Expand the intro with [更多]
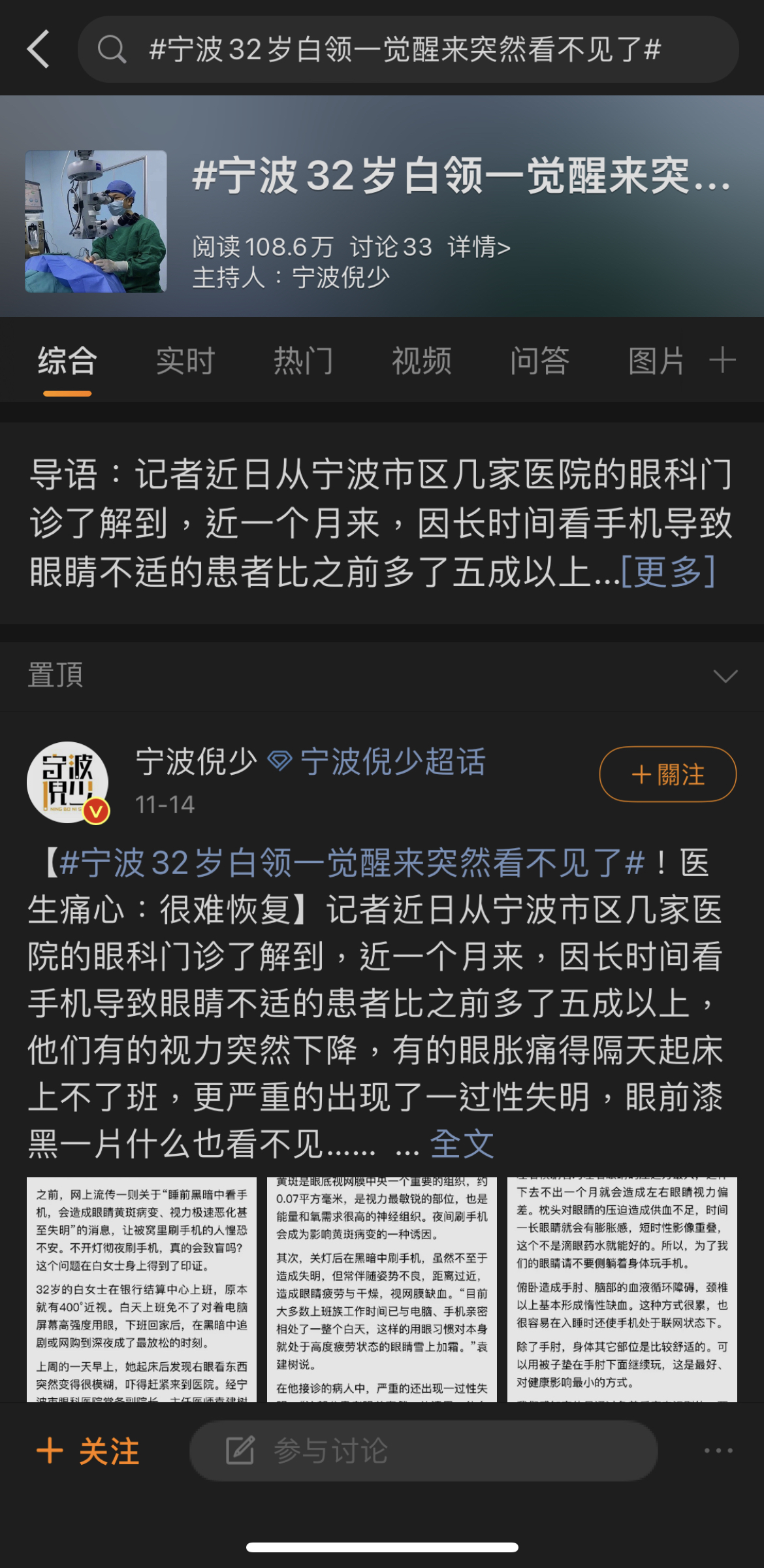The image size is (764, 1568). pos(667,572)
